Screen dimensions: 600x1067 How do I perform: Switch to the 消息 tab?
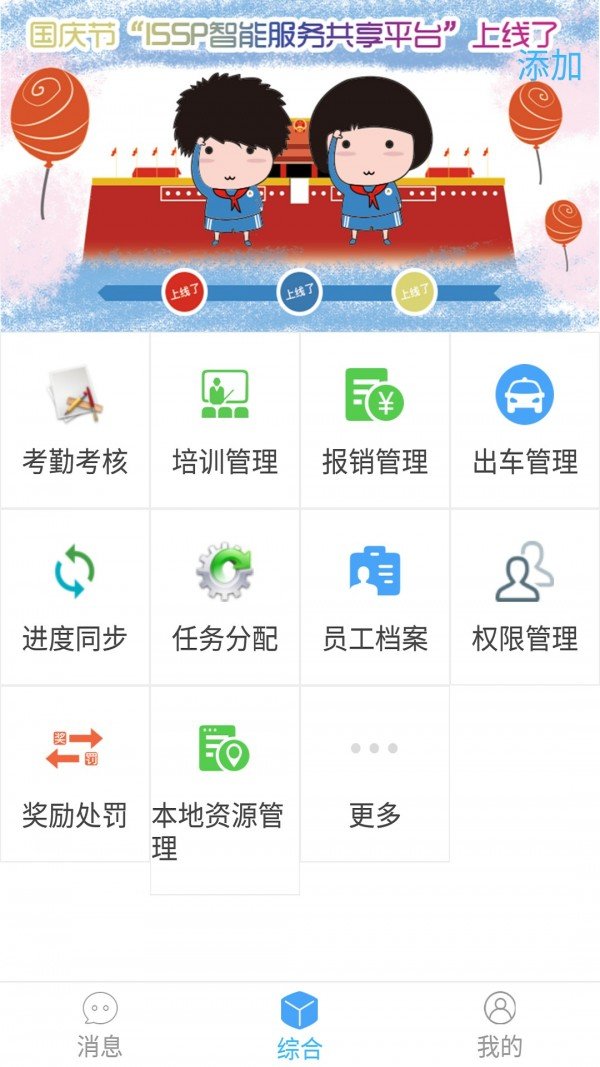coord(100,1025)
